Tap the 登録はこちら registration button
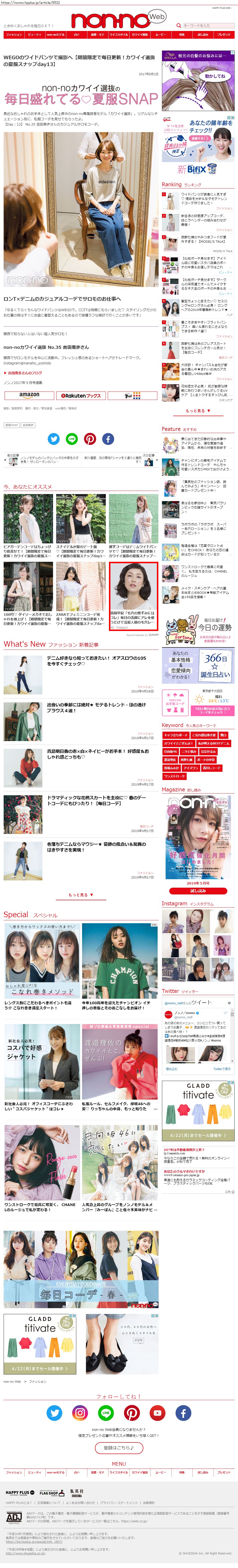Image resolution: width=238 pixels, height=1568 pixels. coord(119,1448)
